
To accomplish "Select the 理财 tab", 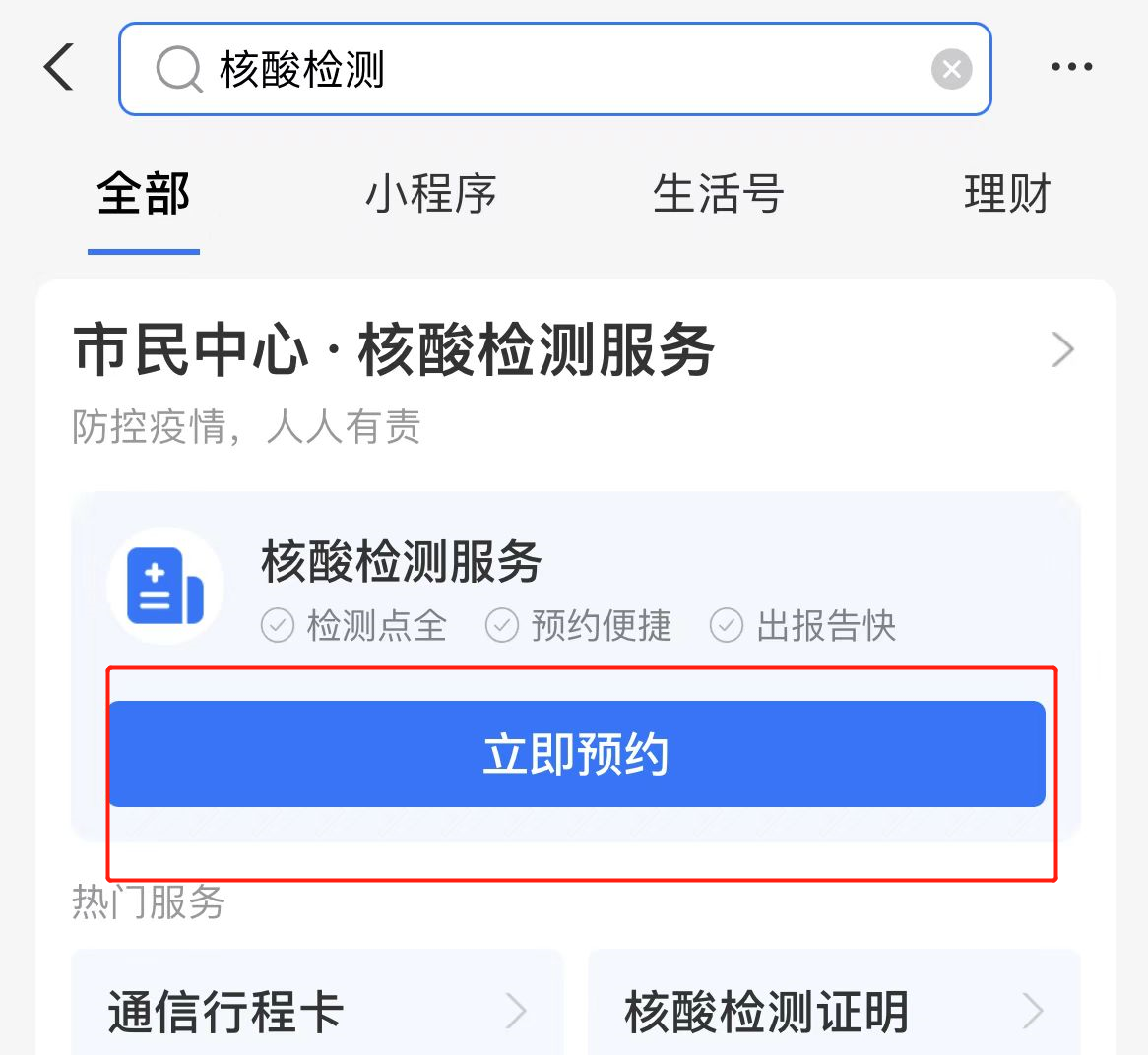I will point(1007,193).
